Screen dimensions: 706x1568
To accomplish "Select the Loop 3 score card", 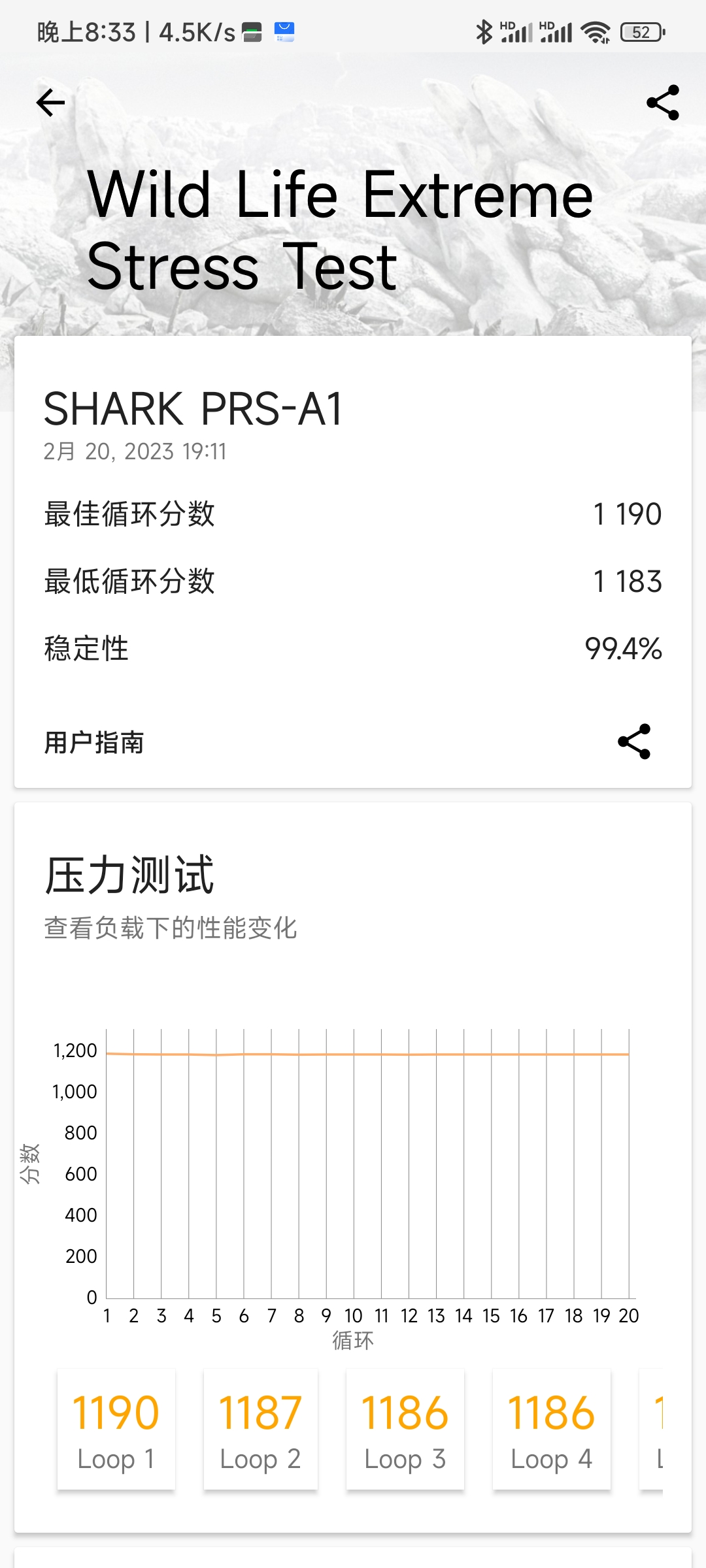I will (x=405, y=1429).
